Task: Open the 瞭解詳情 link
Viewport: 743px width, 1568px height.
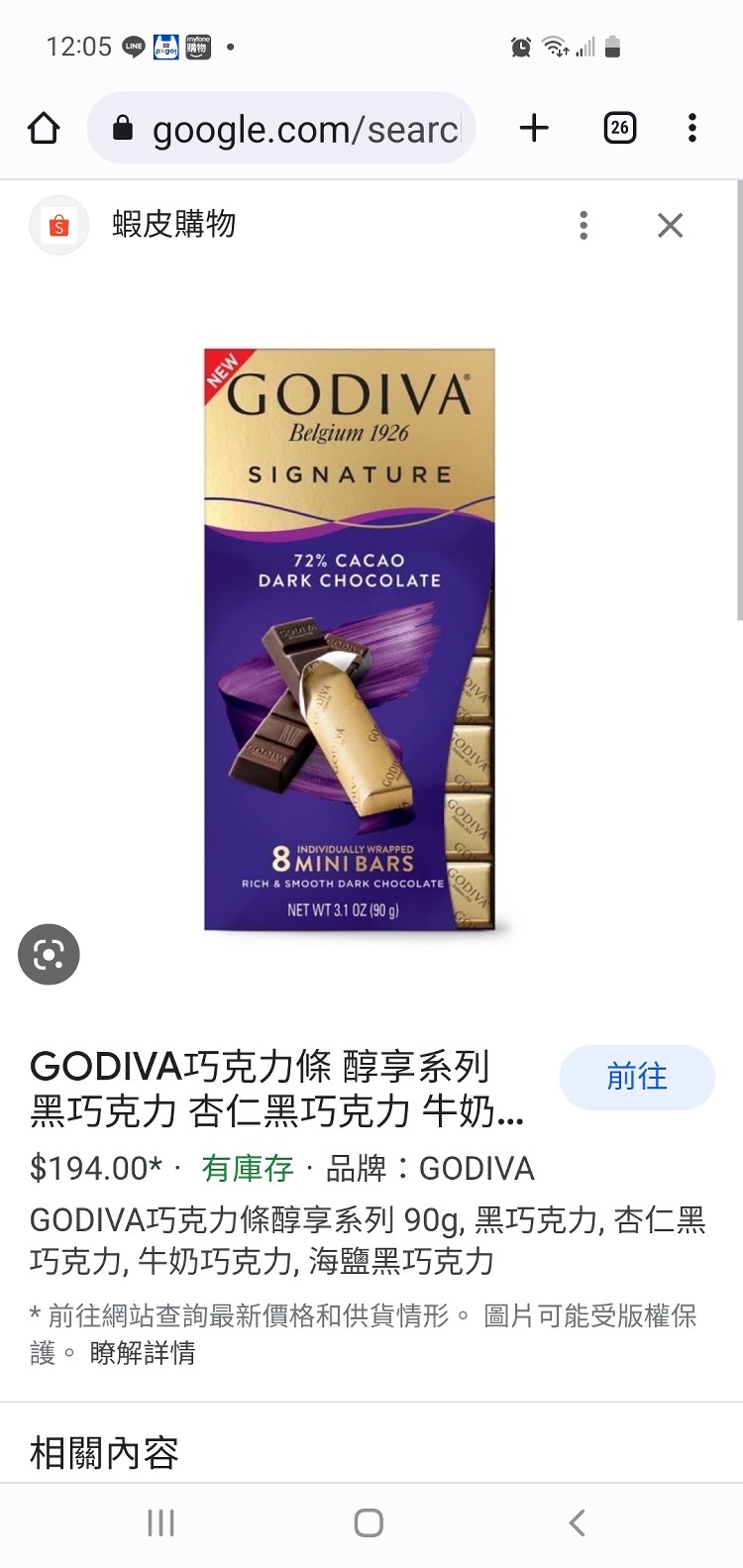Action: [143, 1353]
